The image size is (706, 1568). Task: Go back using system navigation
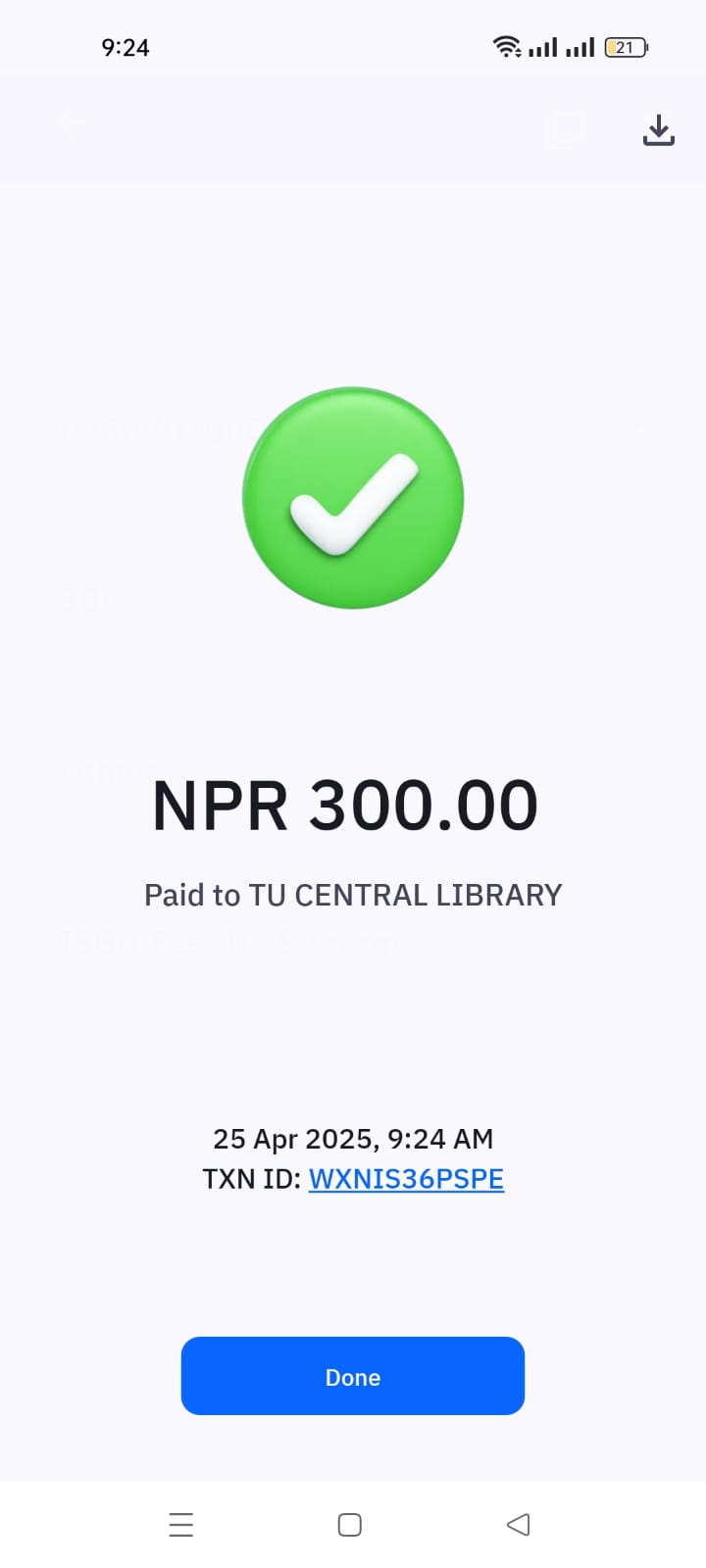[519, 1524]
